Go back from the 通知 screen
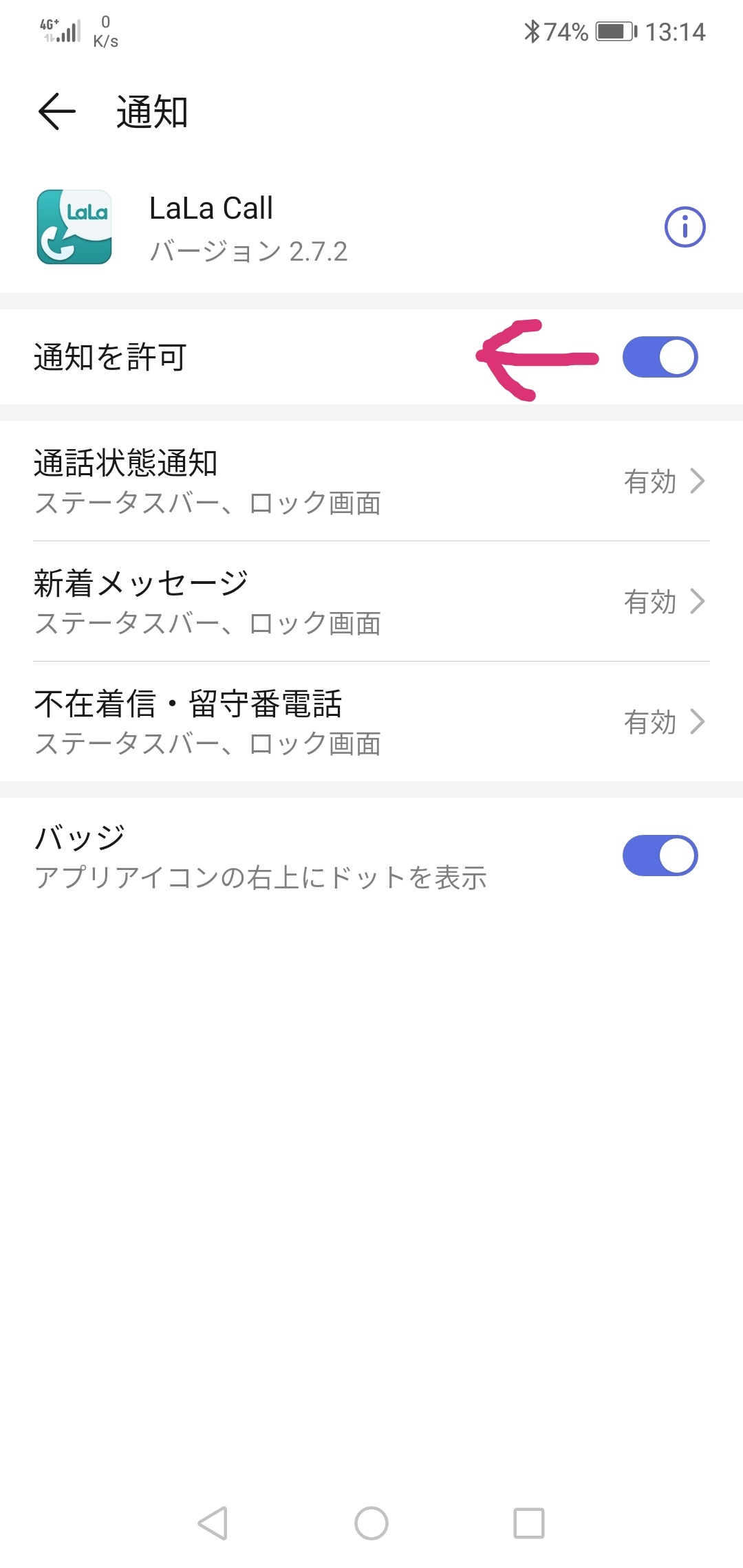The image size is (743, 1568). (x=57, y=111)
